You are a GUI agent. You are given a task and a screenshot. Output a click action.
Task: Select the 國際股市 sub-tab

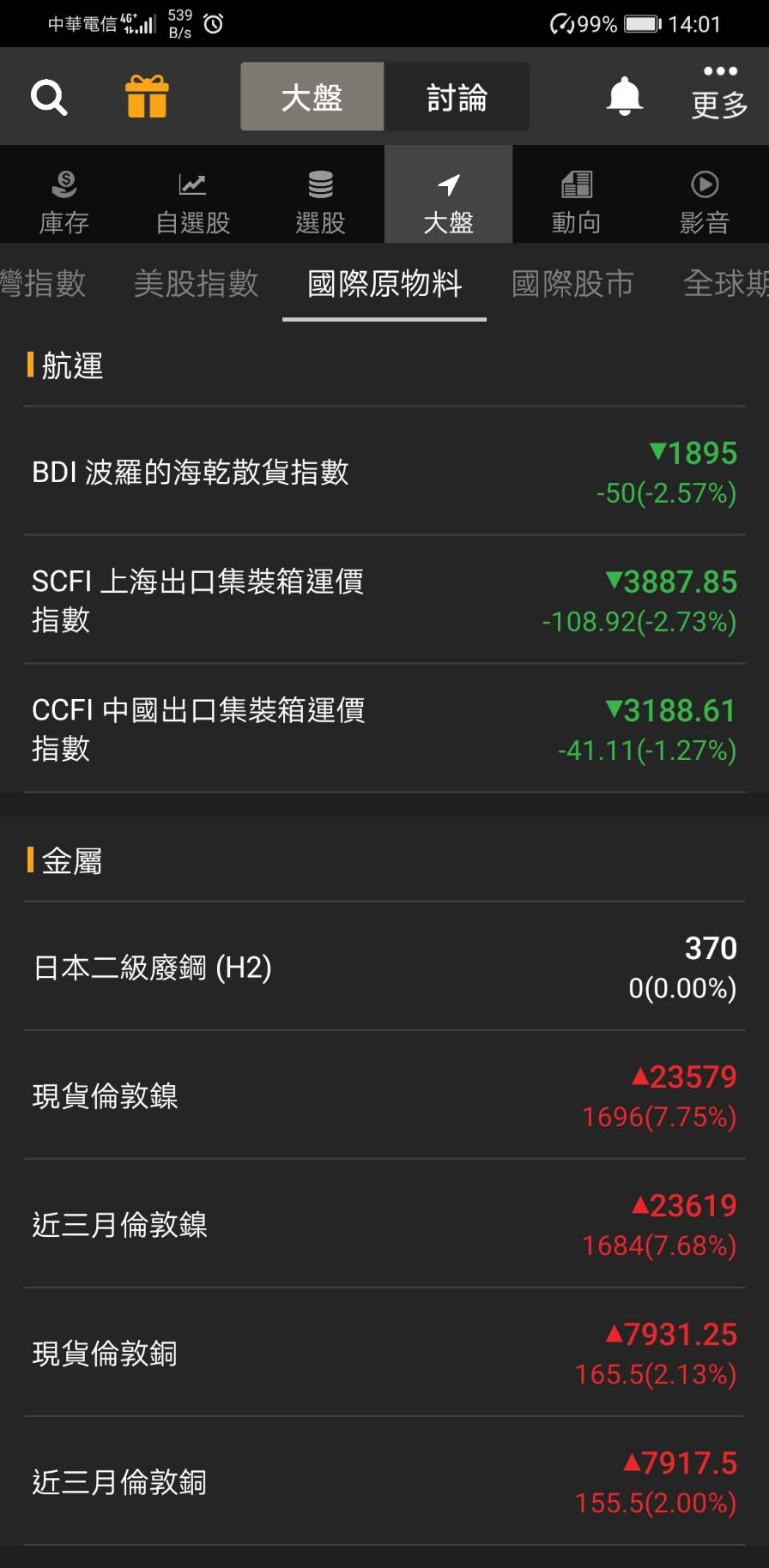pyautogui.click(x=572, y=283)
